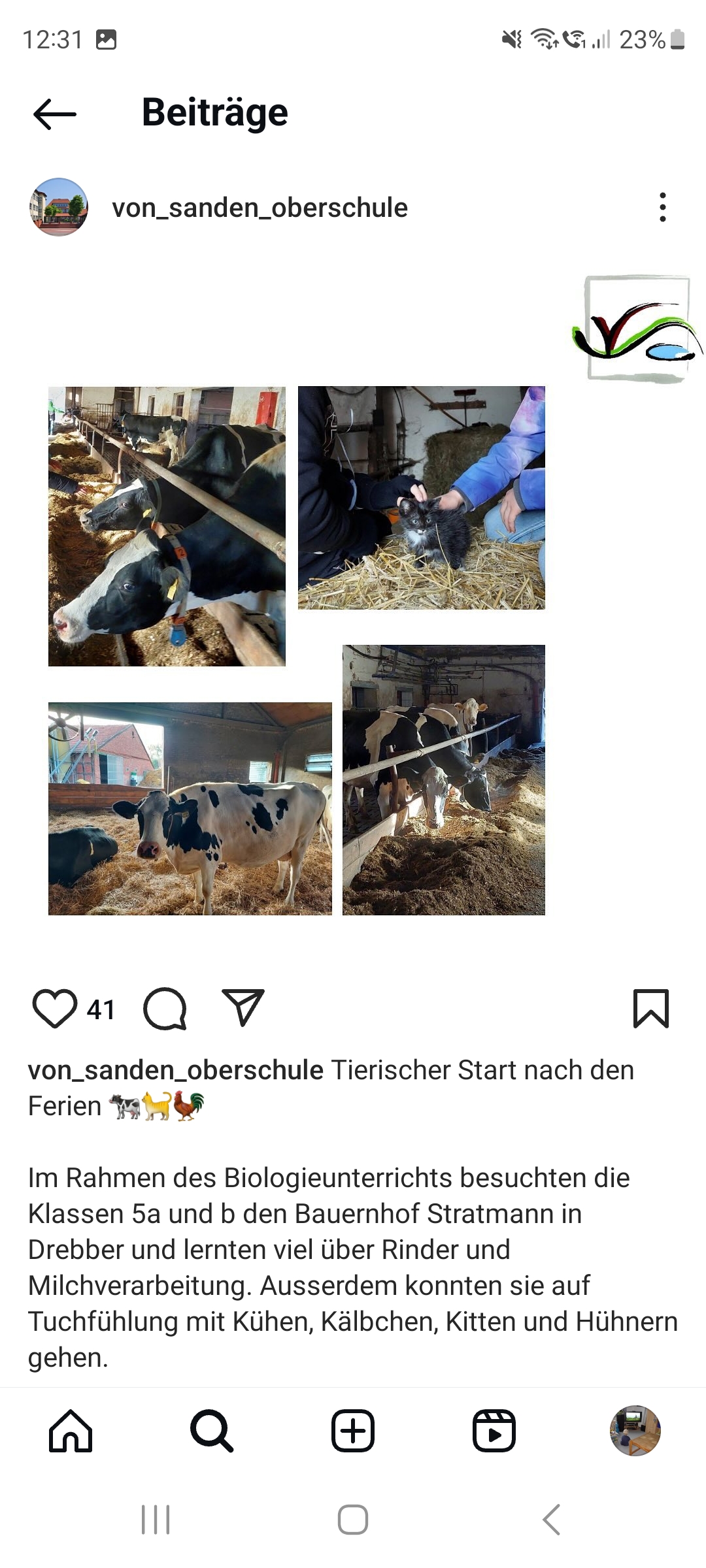Image resolution: width=706 pixels, height=1568 pixels.
Task: Open von_sanden_oberschule profile picture
Action: (59, 207)
